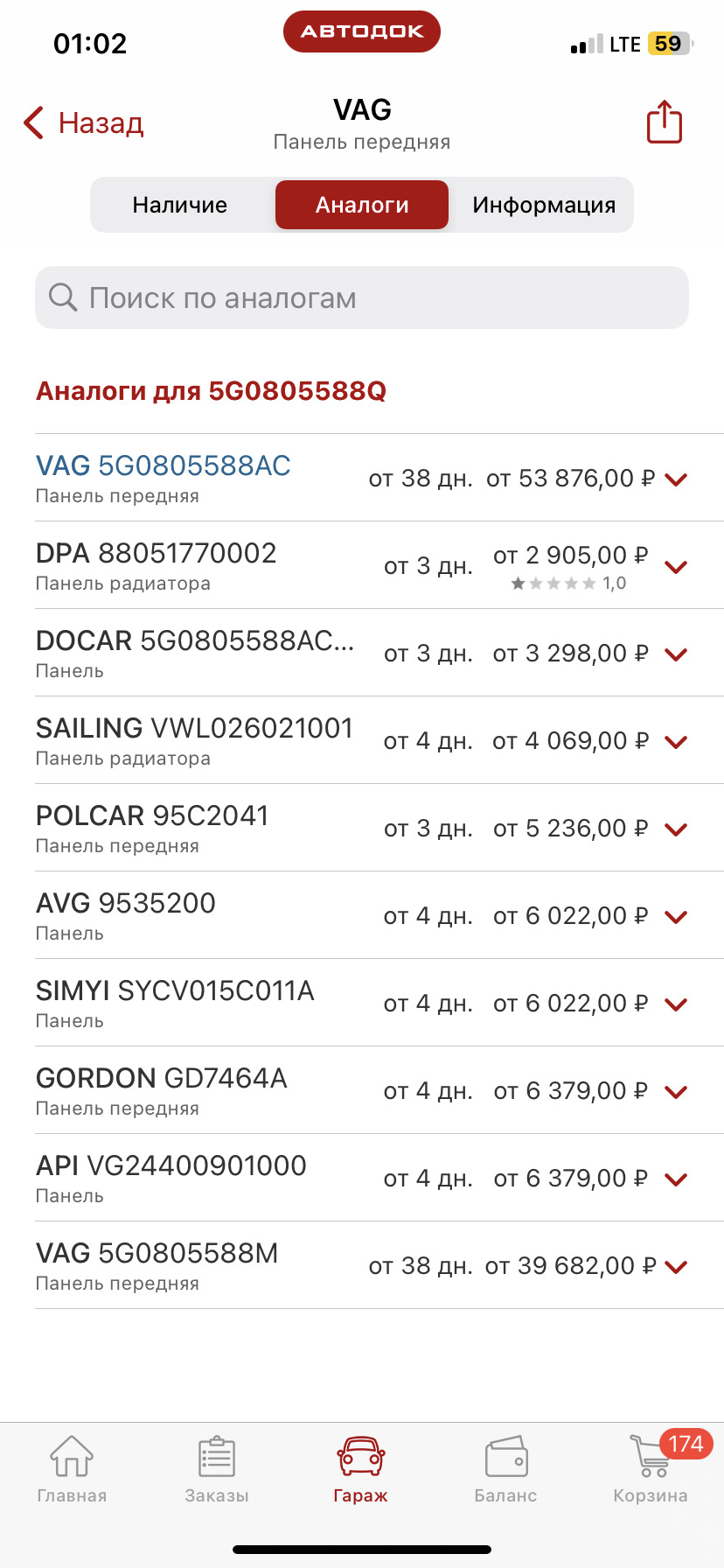Open the VAG 5G0805588AC analog
The width and height of the screenshot is (724, 1568).
(164, 466)
